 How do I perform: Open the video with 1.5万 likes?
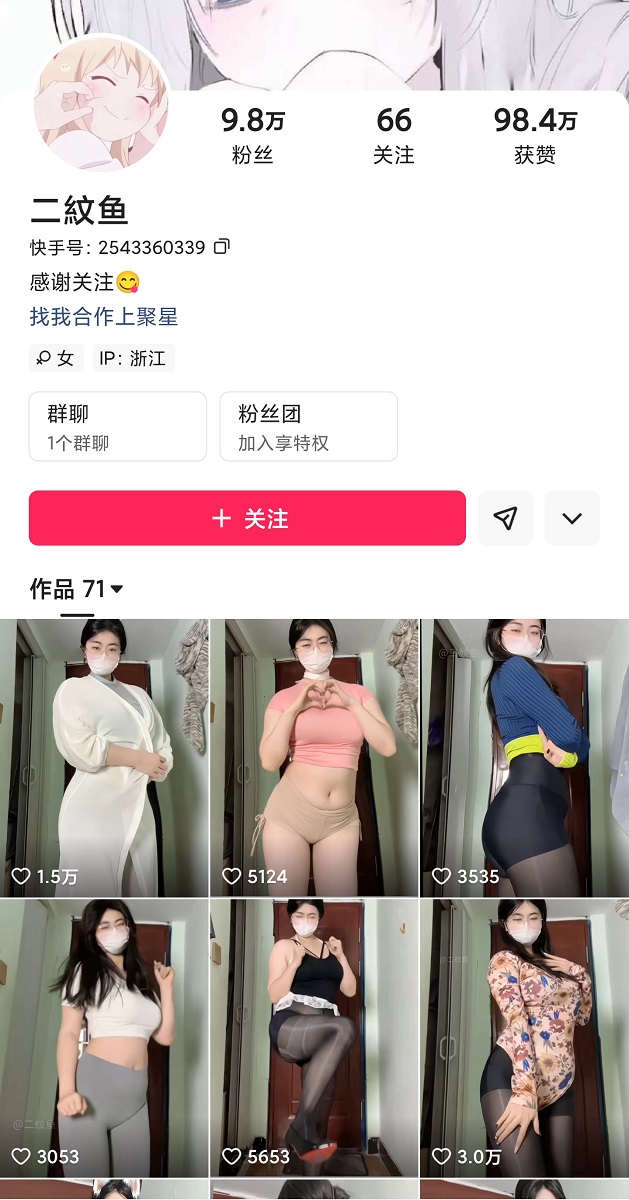104,757
